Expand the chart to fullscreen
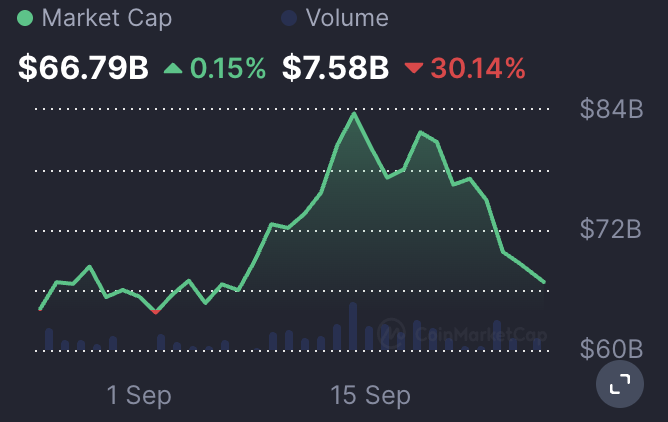This screenshot has height=422, width=668. pos(620,383)
